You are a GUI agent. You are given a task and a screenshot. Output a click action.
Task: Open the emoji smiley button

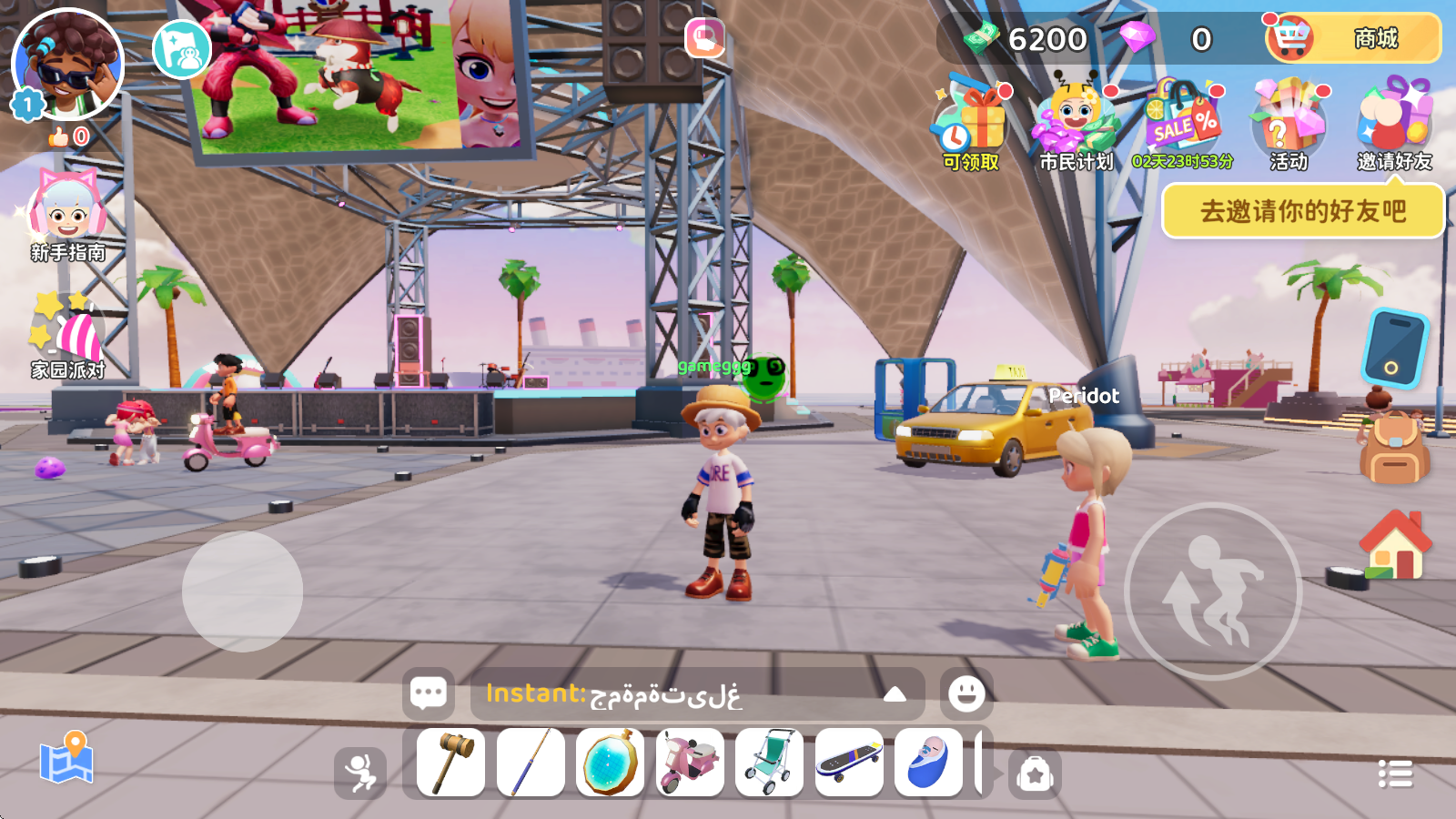[x=966, y=693]
